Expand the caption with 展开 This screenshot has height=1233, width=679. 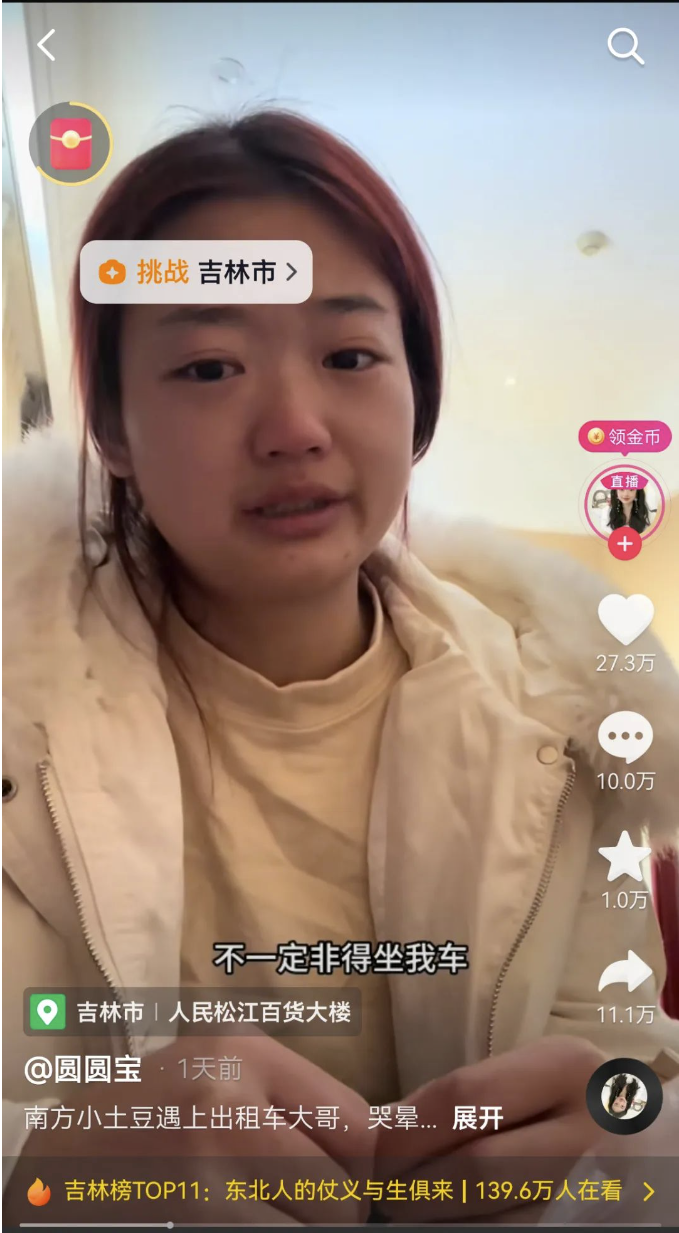pyautogui.click(x=477, y=1118)
